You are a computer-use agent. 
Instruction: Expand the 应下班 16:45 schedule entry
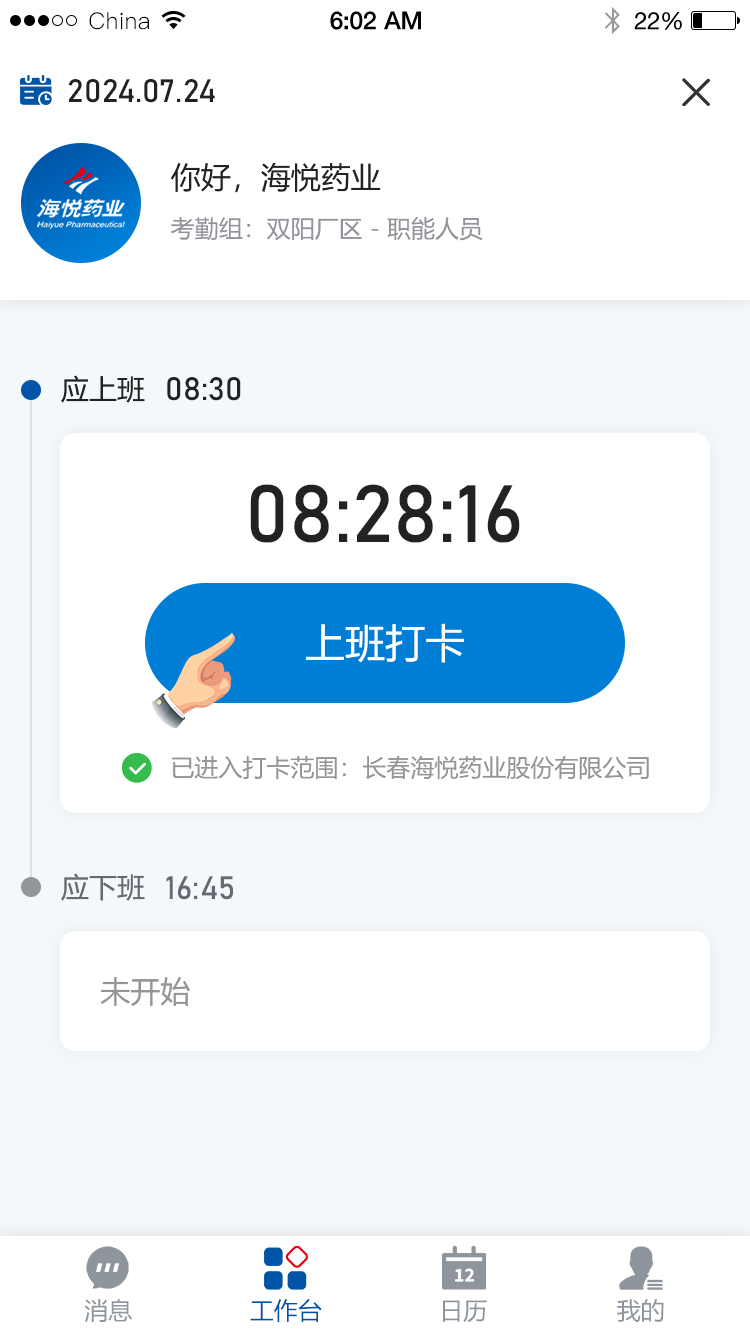click(x=150, y=888)
